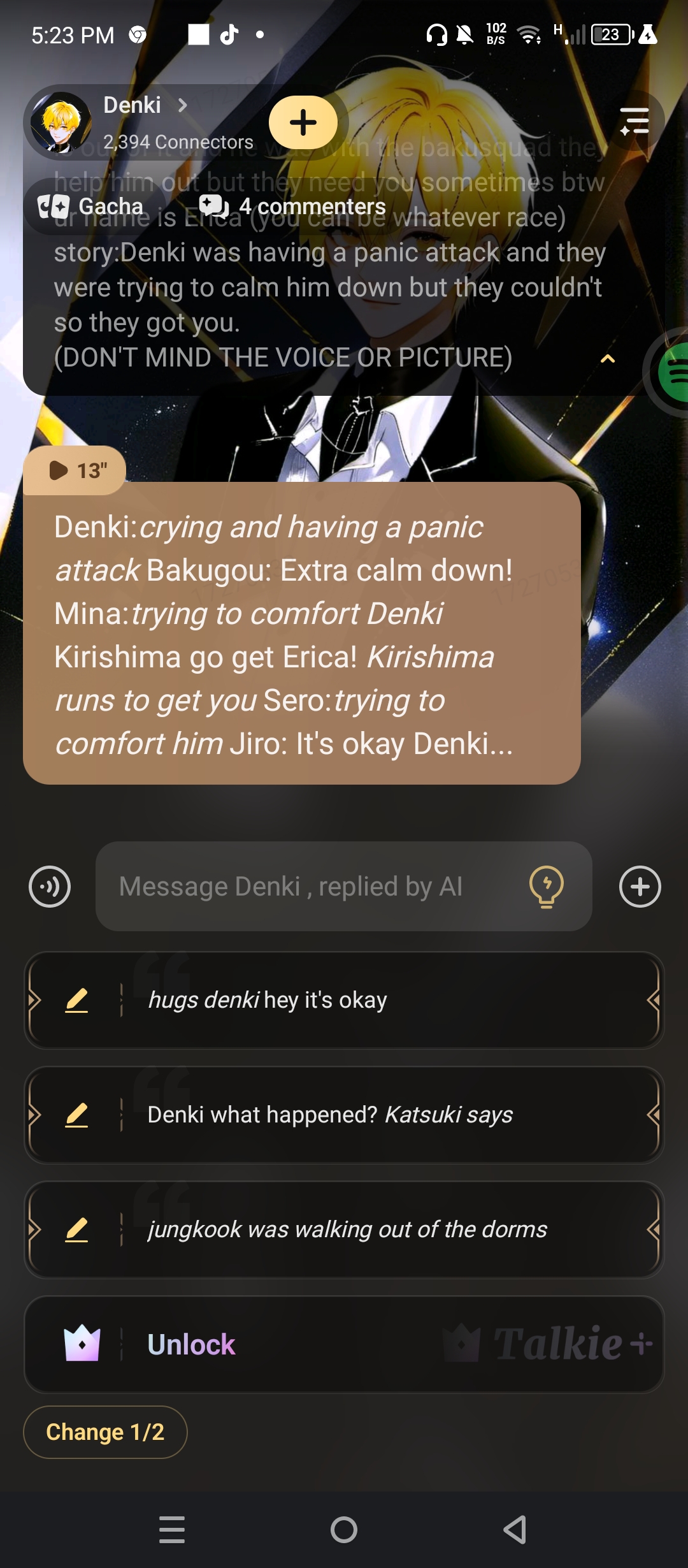Open the Gacha feature

(x=91, y=207)
